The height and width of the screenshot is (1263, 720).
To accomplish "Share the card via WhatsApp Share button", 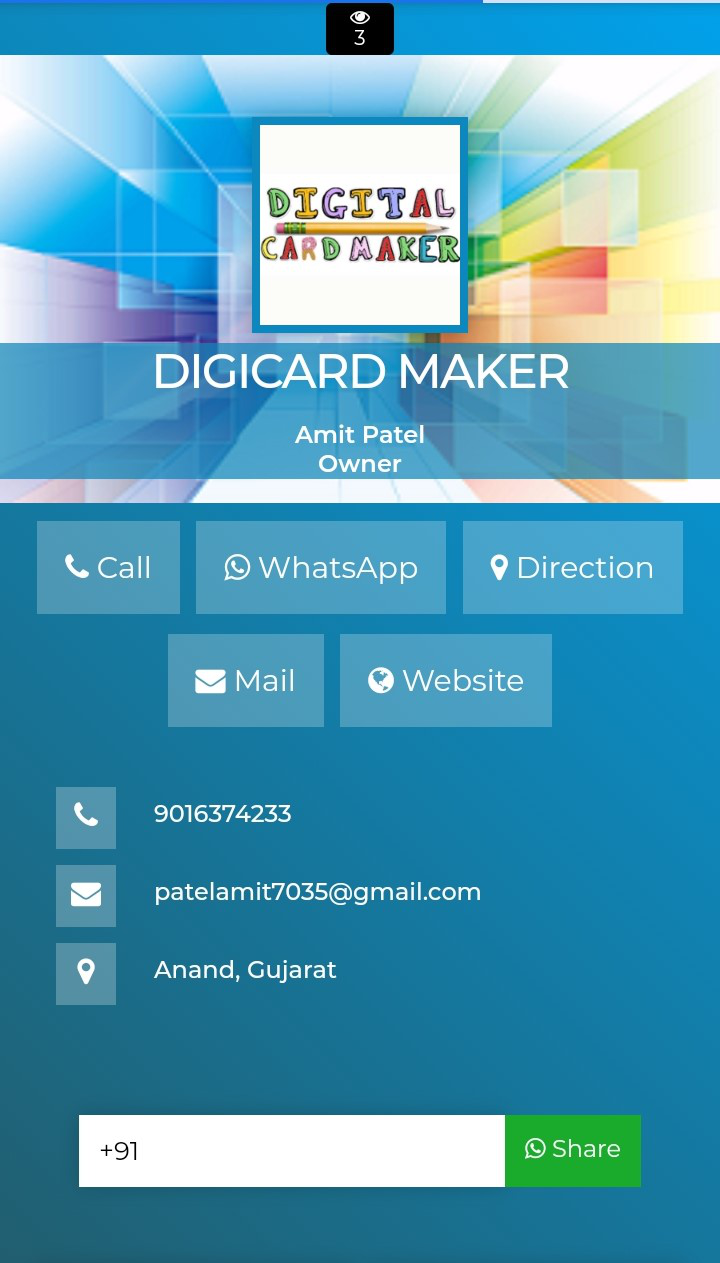I will point(572,1150).
